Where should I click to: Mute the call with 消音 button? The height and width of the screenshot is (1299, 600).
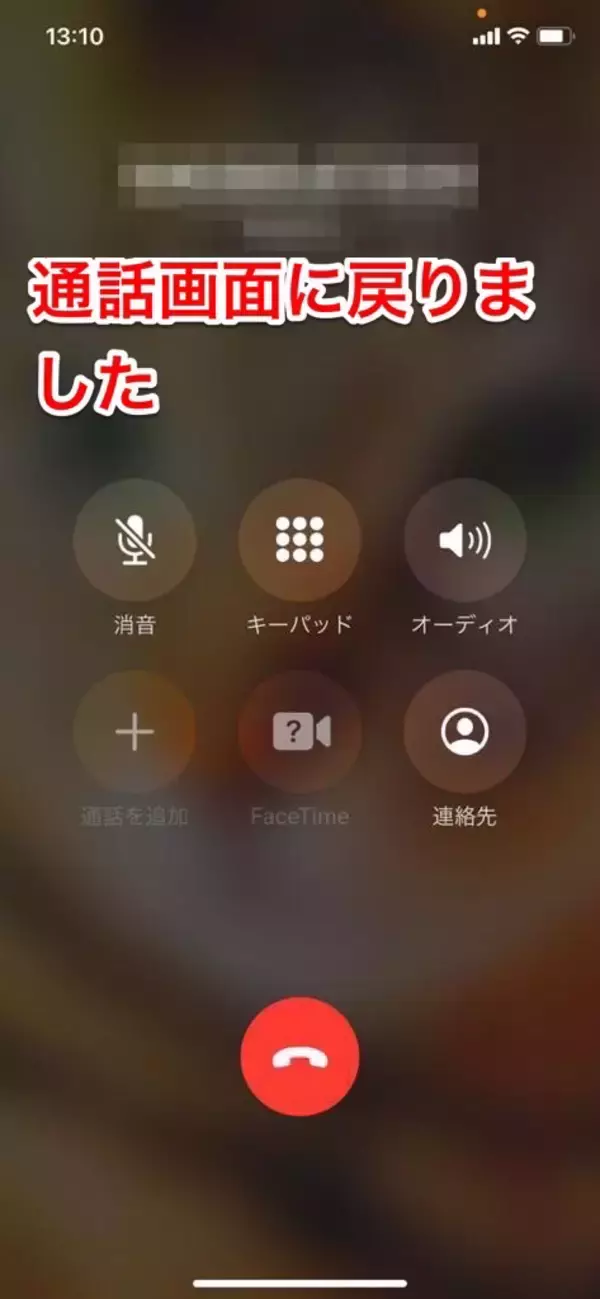click(x=135, y=541)
